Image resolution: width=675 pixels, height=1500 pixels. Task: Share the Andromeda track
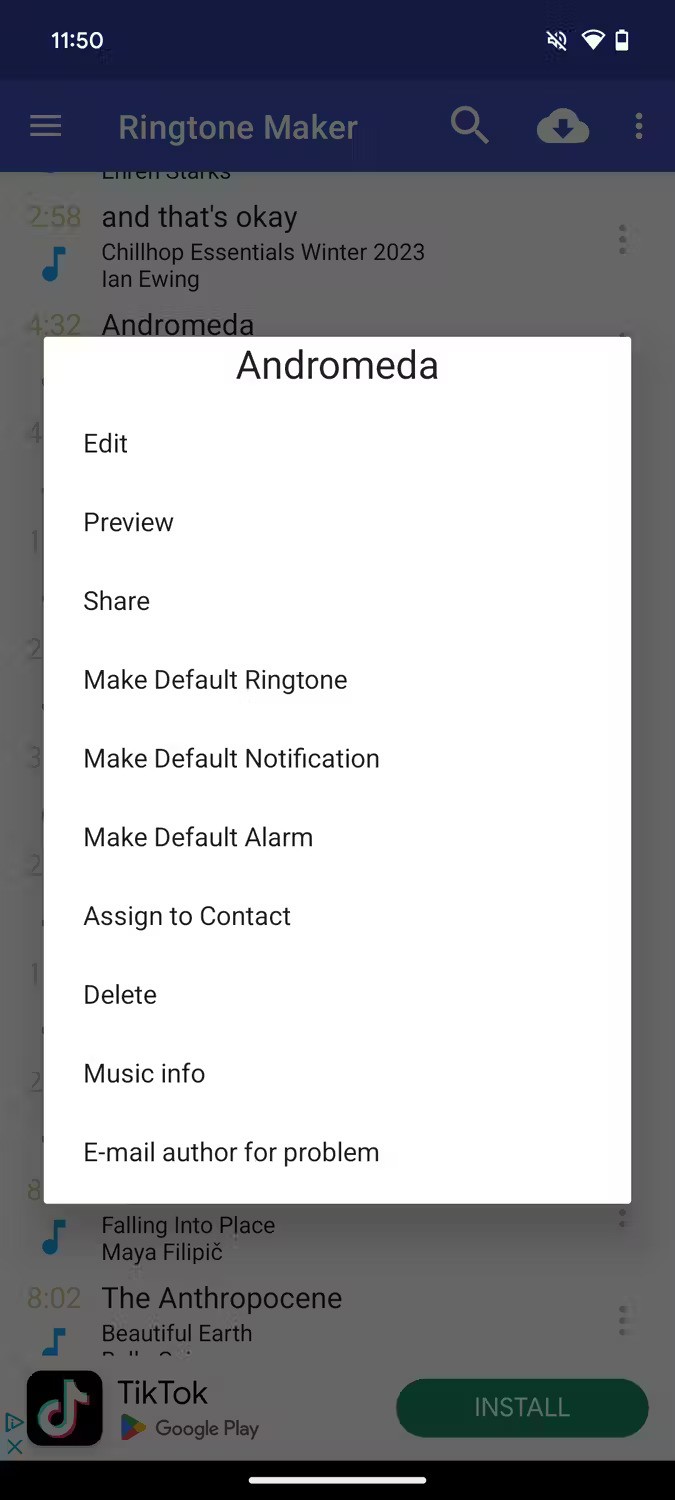tap(117, 601)
